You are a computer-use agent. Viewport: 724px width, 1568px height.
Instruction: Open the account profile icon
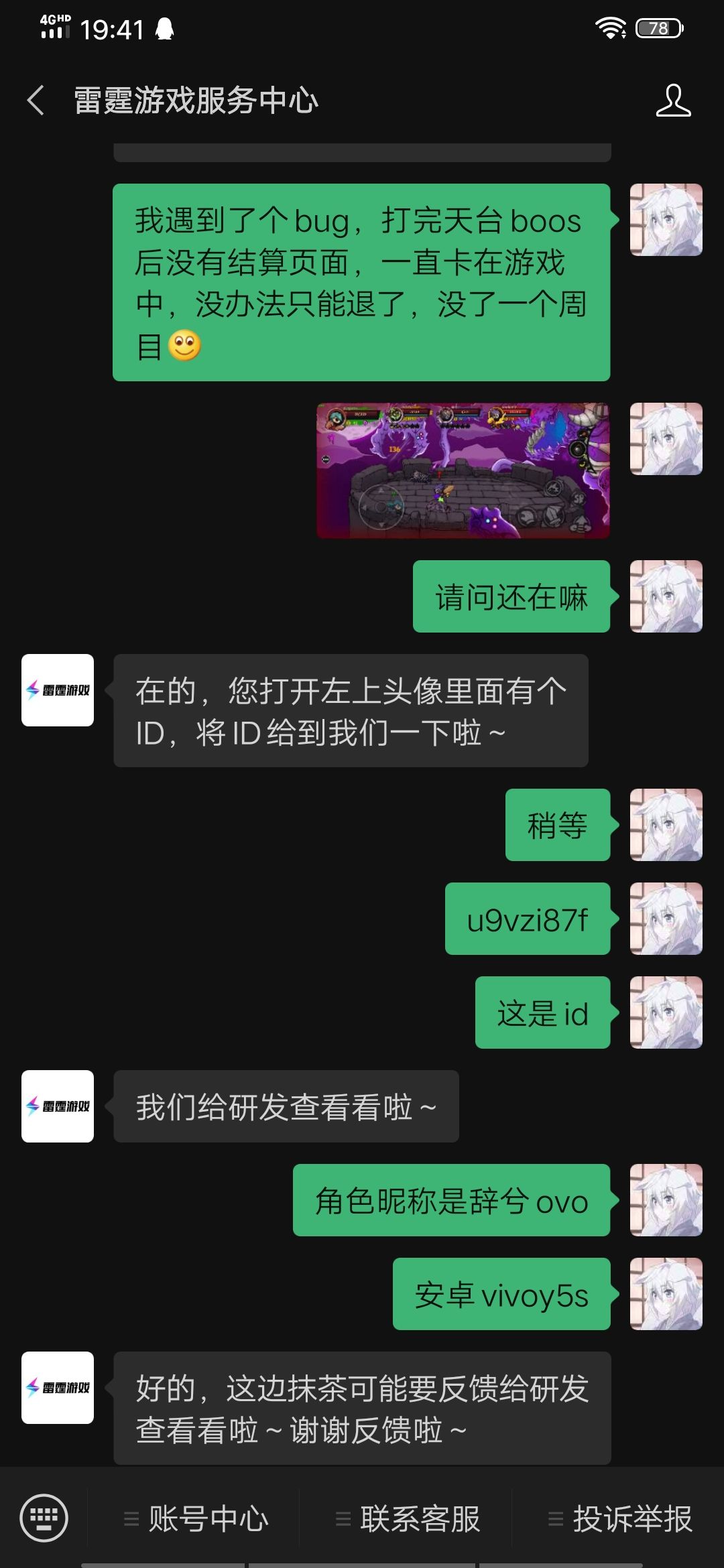coord(673,101)
